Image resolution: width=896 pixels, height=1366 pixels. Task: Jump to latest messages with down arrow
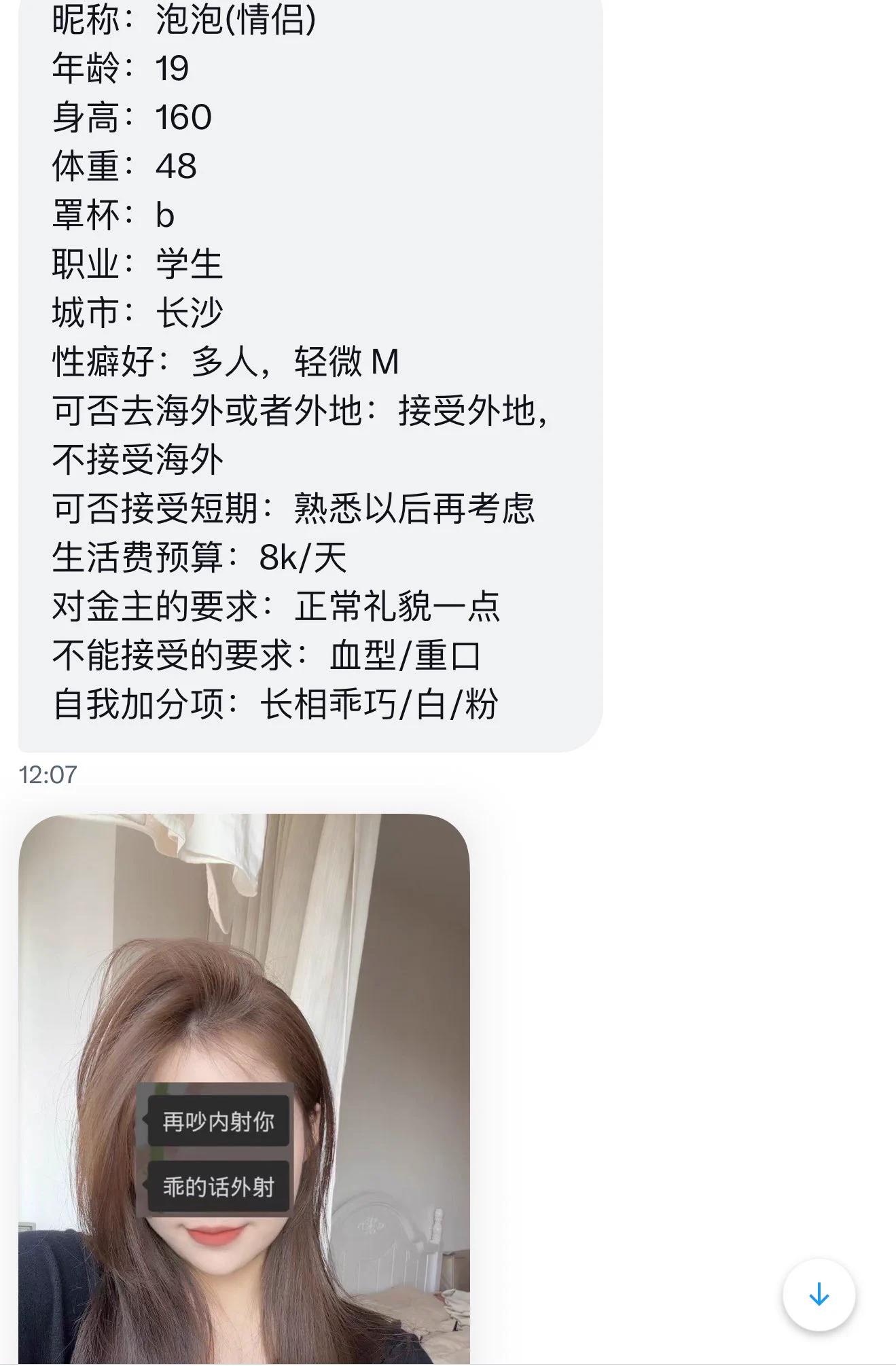click(x=819, y=1295)
